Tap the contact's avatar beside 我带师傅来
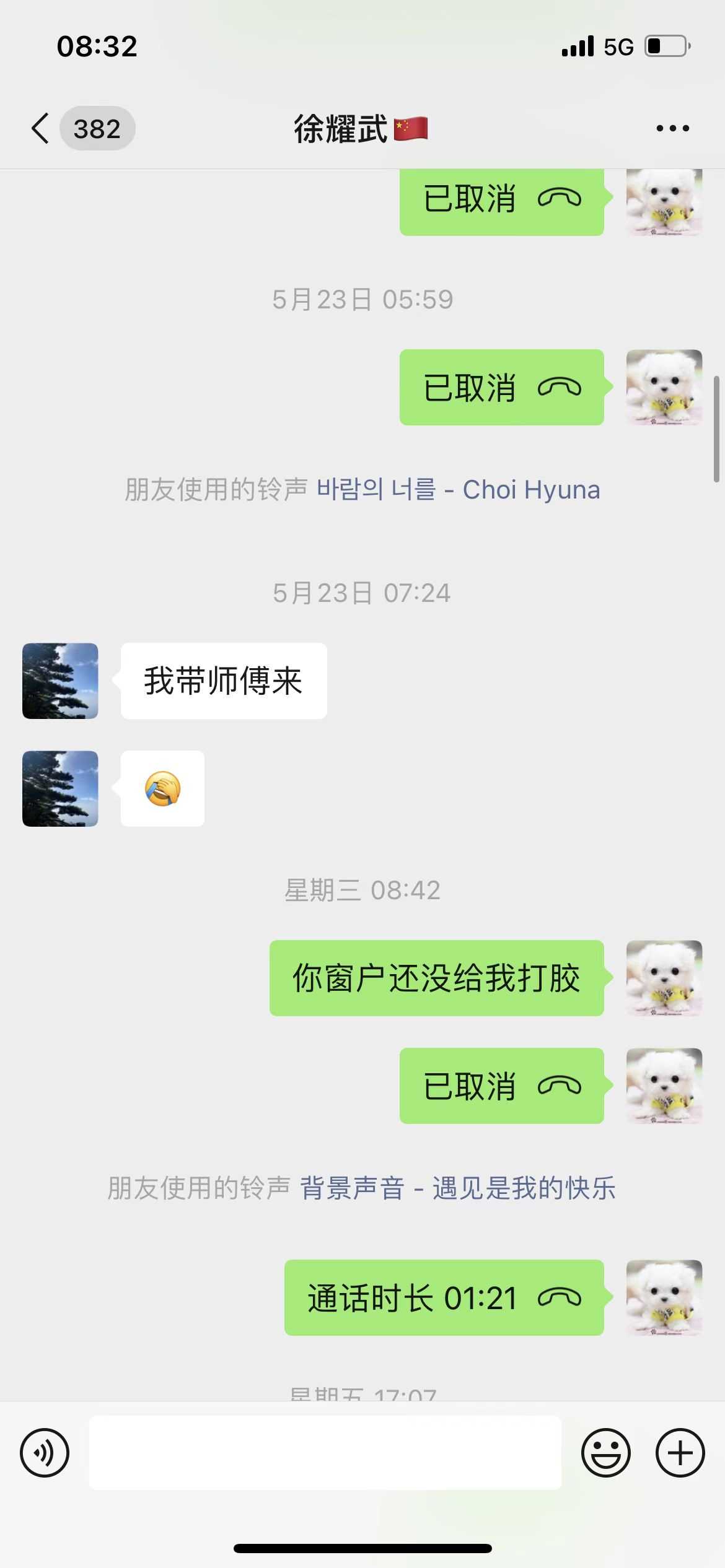The height and width of the screenshot is (1568, 725). pos(60,681)
